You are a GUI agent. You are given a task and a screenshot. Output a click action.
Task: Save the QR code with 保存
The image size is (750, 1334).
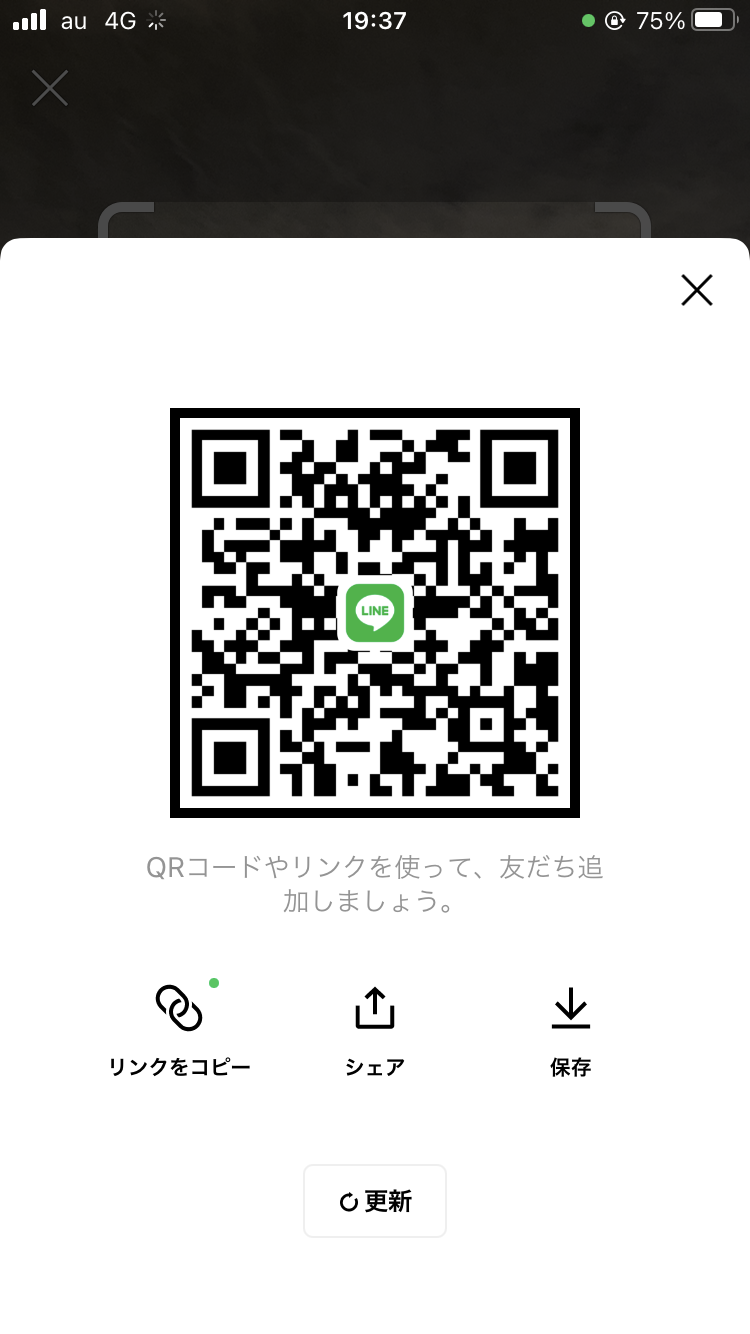coord(571,1028)
